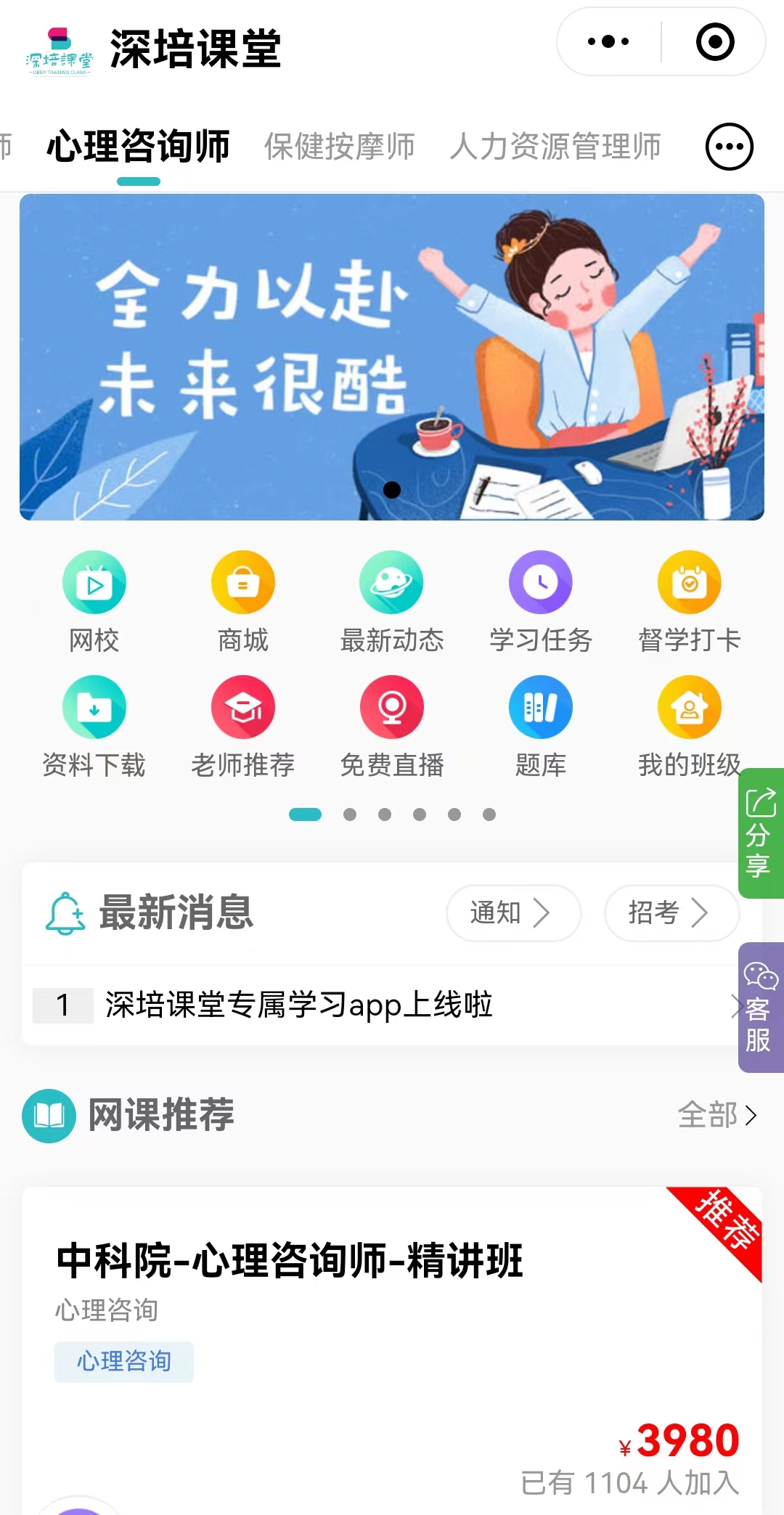Switch to the 保健按摩师 tab
Screen dimensions: 784x1515
point(339,147)
